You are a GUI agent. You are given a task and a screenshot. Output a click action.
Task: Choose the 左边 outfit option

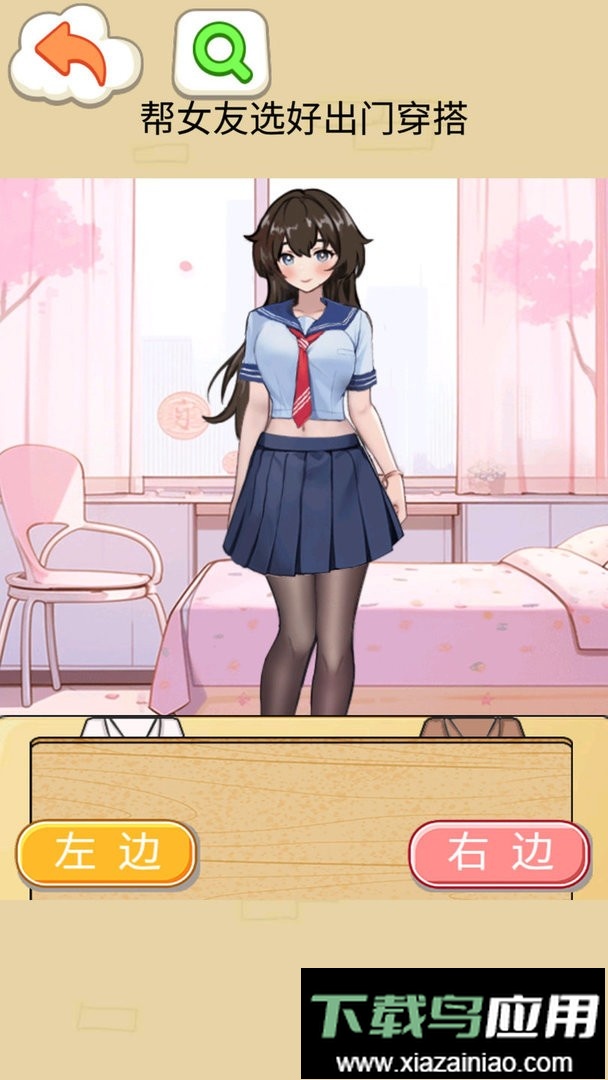click(106, 853)
